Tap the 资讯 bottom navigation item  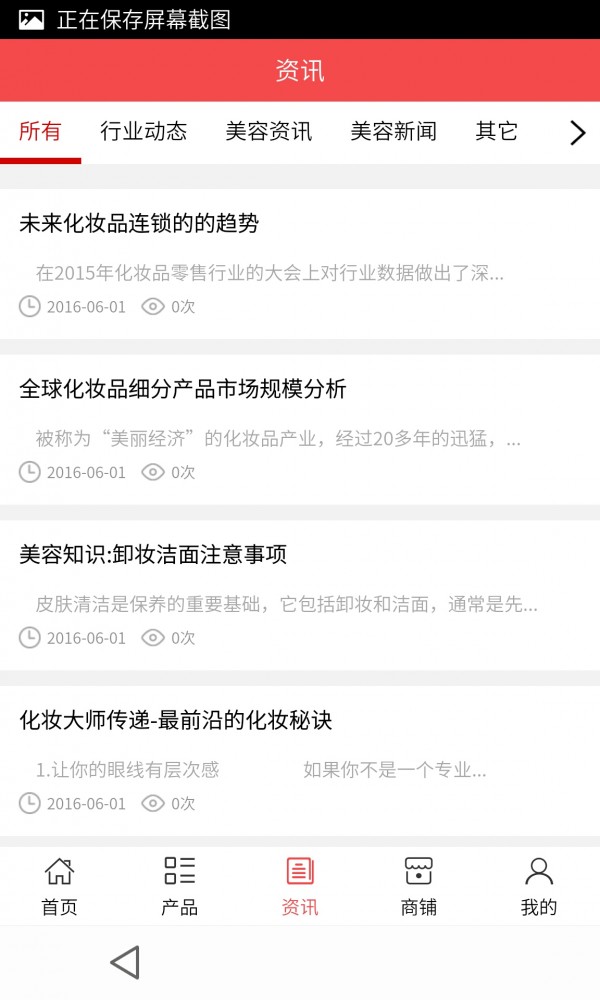[299, 886]
